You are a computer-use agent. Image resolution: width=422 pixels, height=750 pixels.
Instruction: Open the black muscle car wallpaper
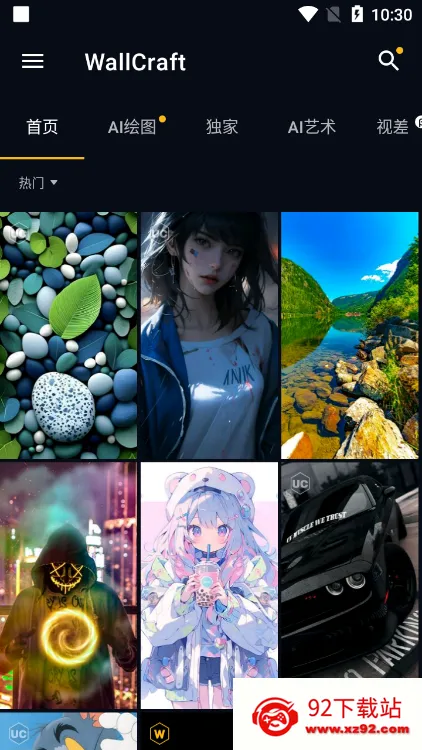[349, 569]
